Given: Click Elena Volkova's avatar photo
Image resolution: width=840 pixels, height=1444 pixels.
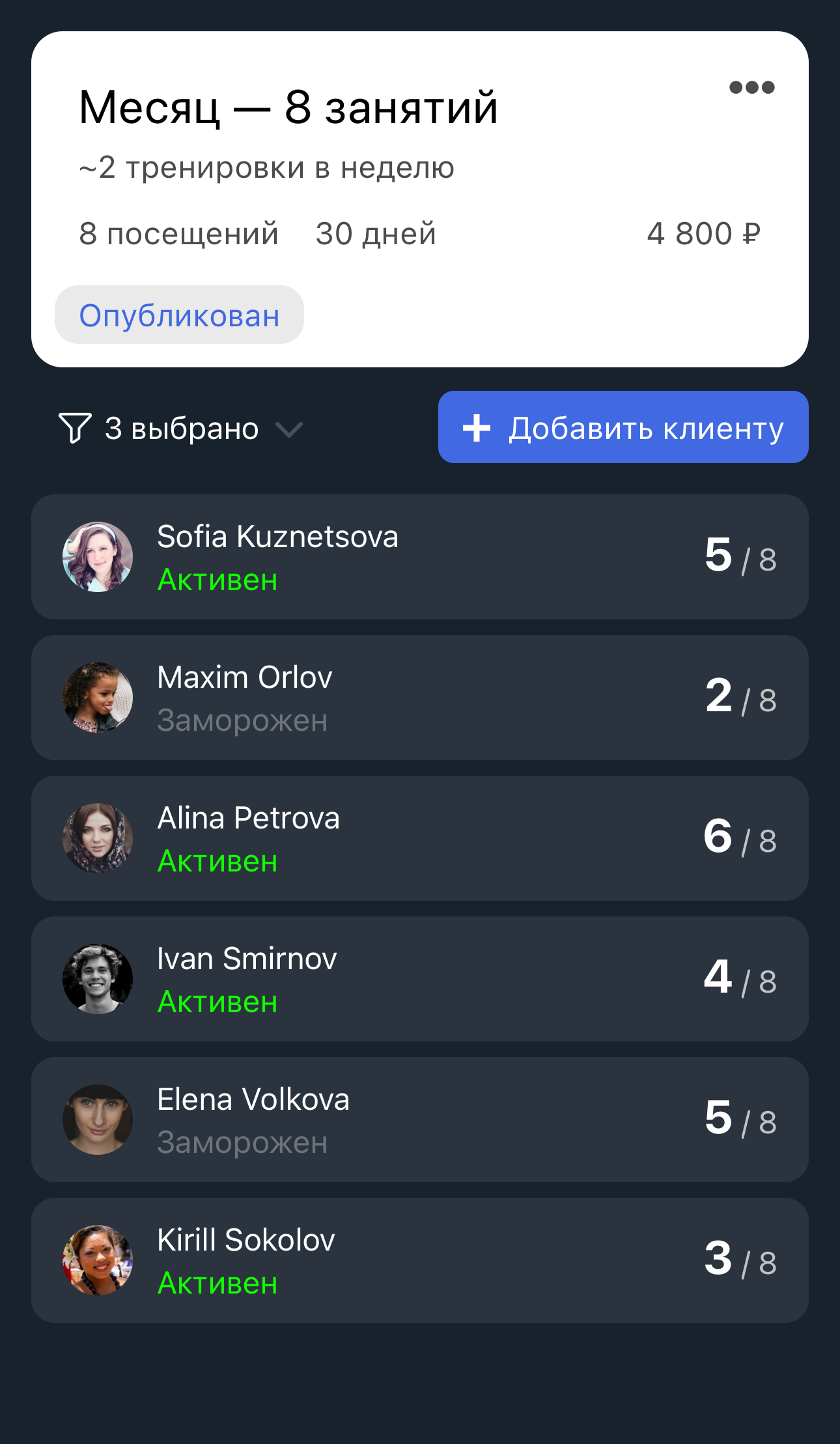Looking at the screenshot, I should (x=98, y=1120).
